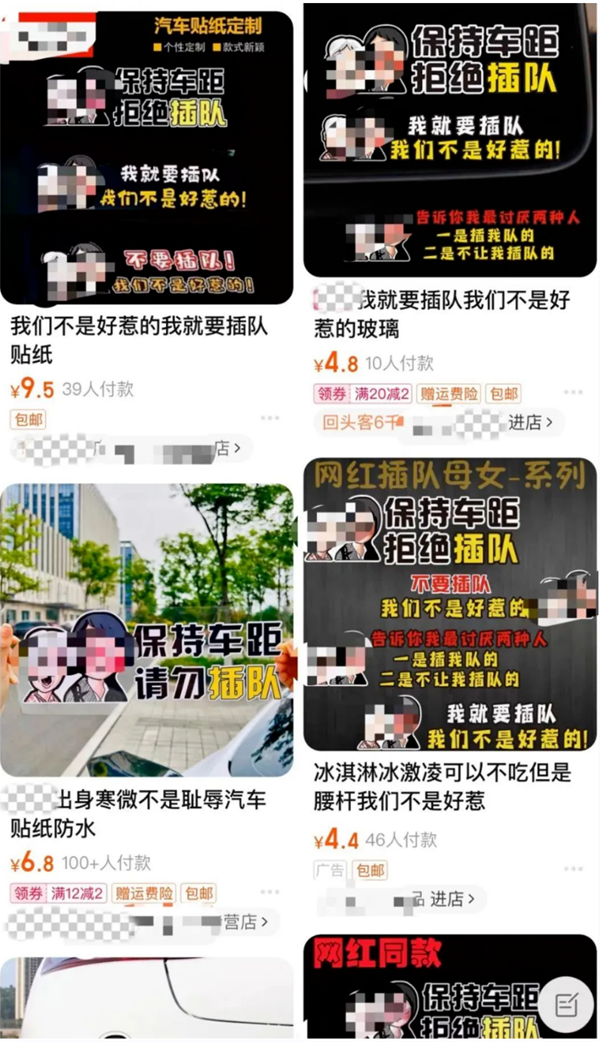Enter the shop of the ¥4.4 product
Screen dimensions: 600x1042
coord(444,898)
